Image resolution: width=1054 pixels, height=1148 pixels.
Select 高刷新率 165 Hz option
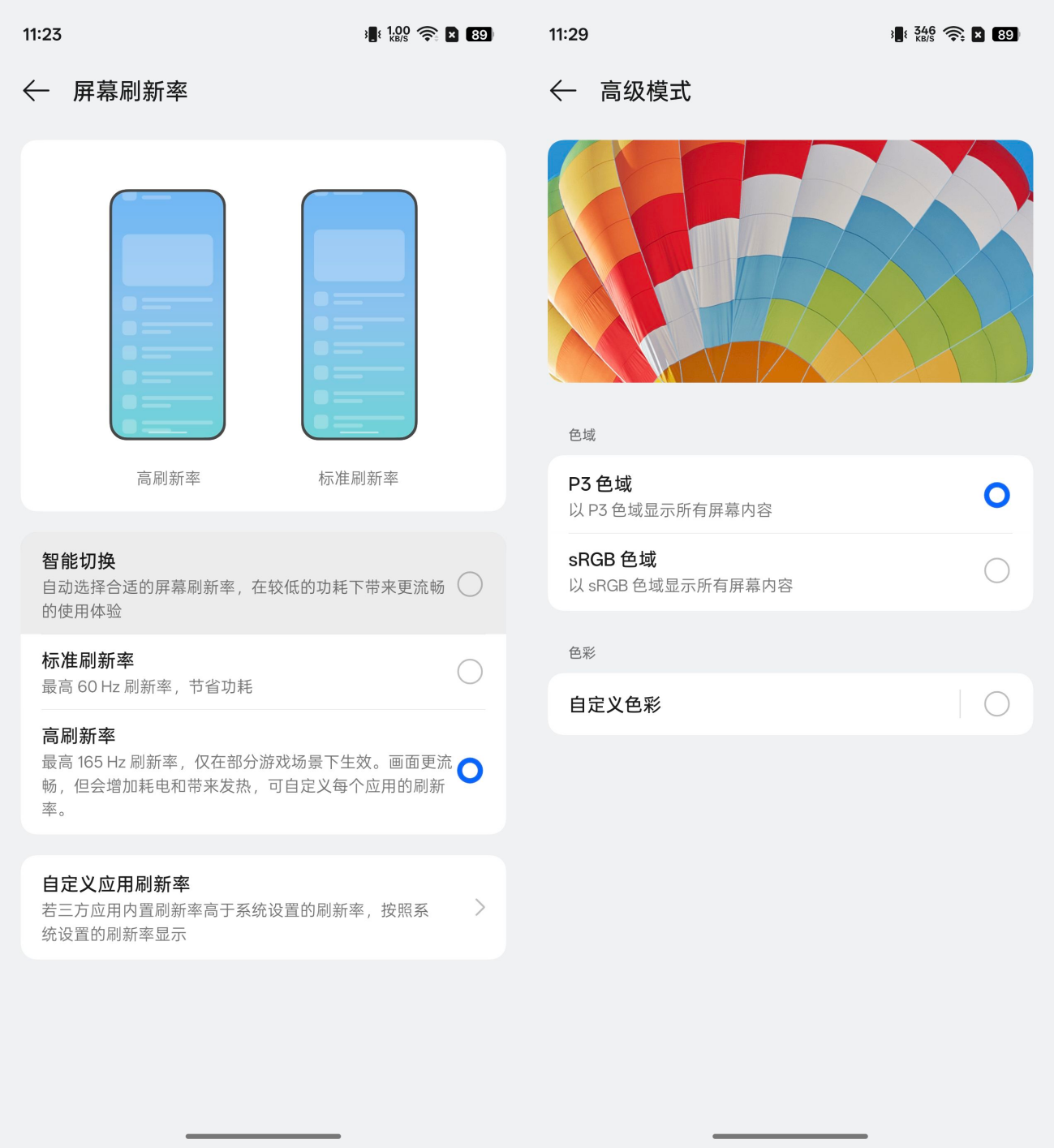470,770
